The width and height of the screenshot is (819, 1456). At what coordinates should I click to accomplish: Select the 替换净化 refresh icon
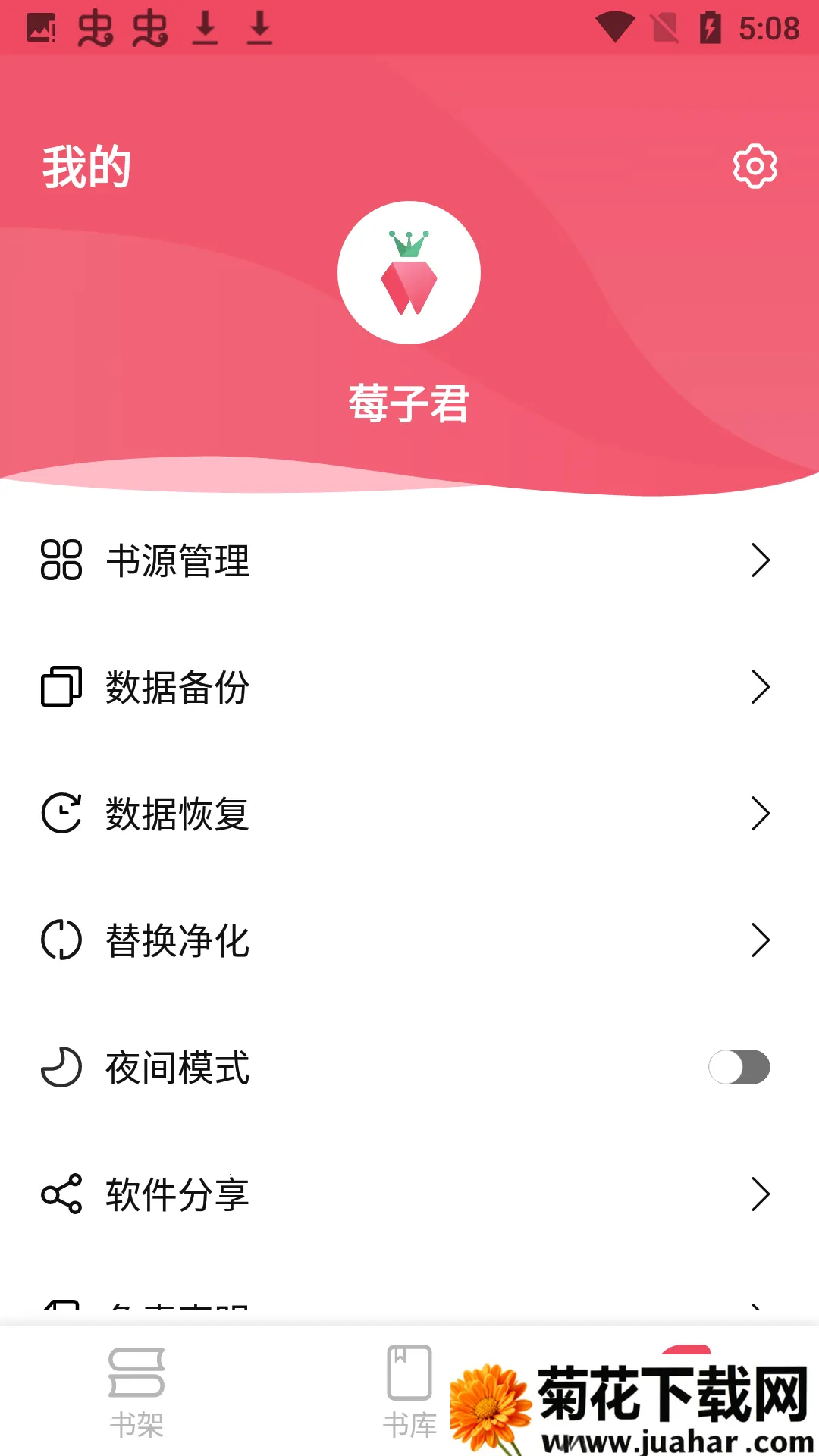click(x=62, y=941)
